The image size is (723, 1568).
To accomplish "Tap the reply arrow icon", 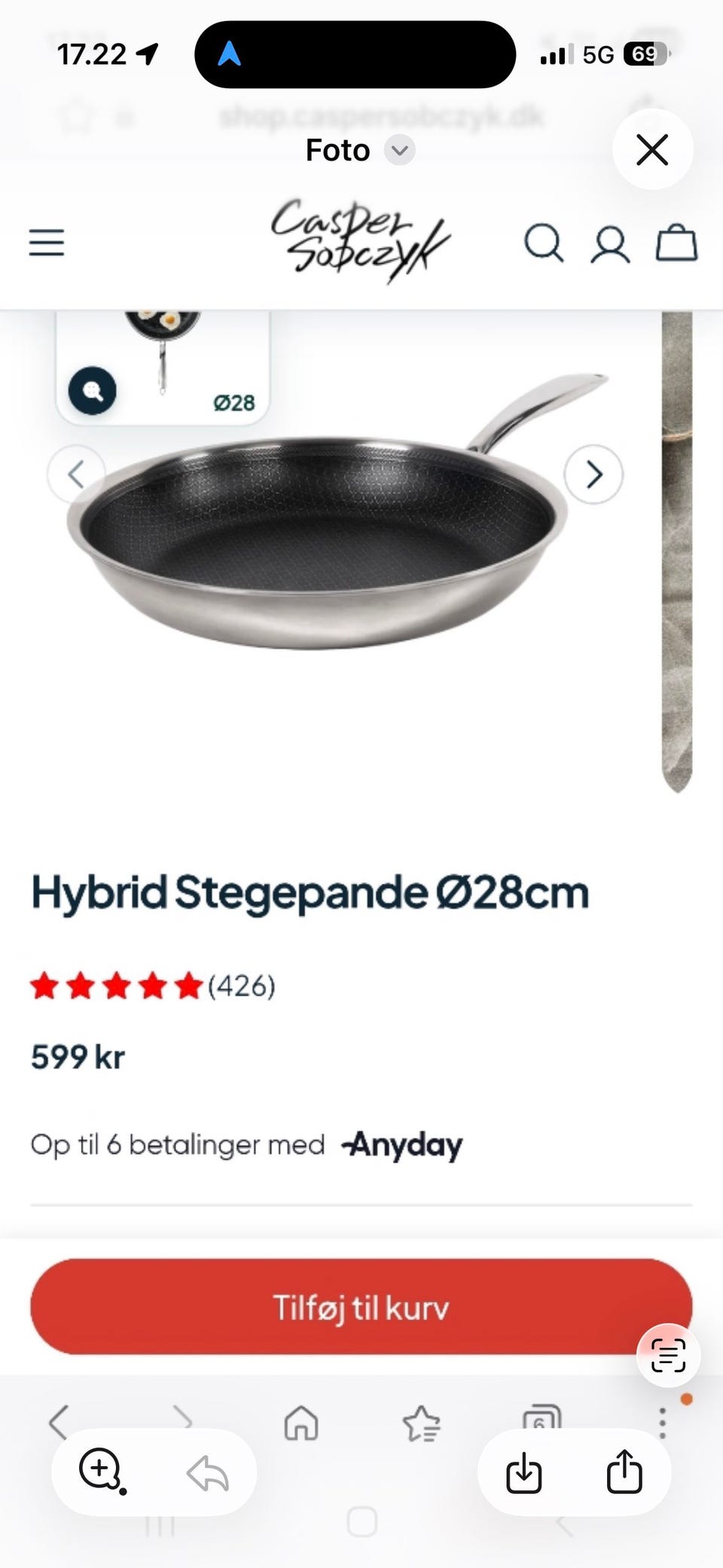I will pyautogui.click(x=208, y=1473).
